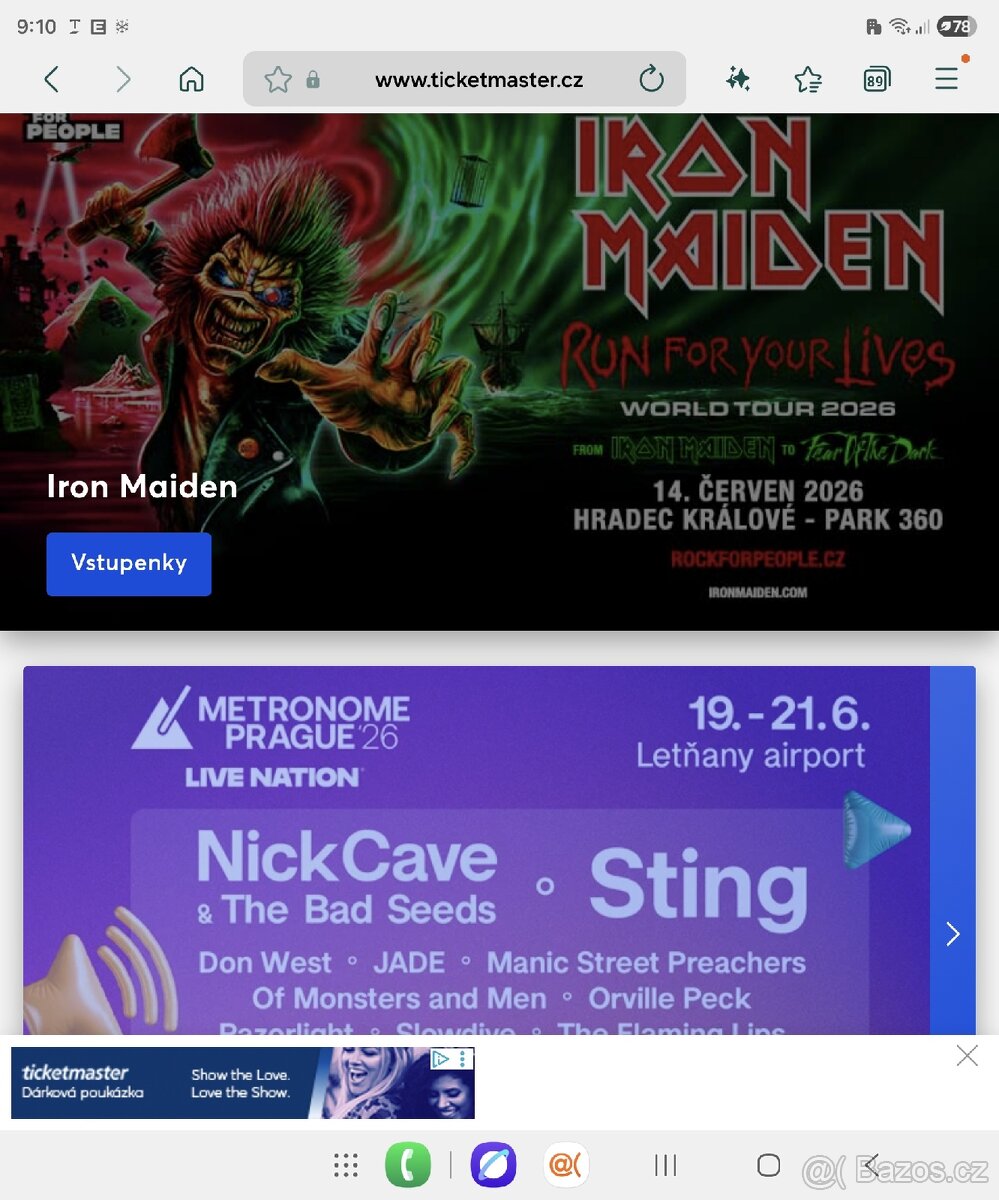Open the email app in the taskbar
The width and height of the screenshot is (999, 1200).
[566, 1165]
